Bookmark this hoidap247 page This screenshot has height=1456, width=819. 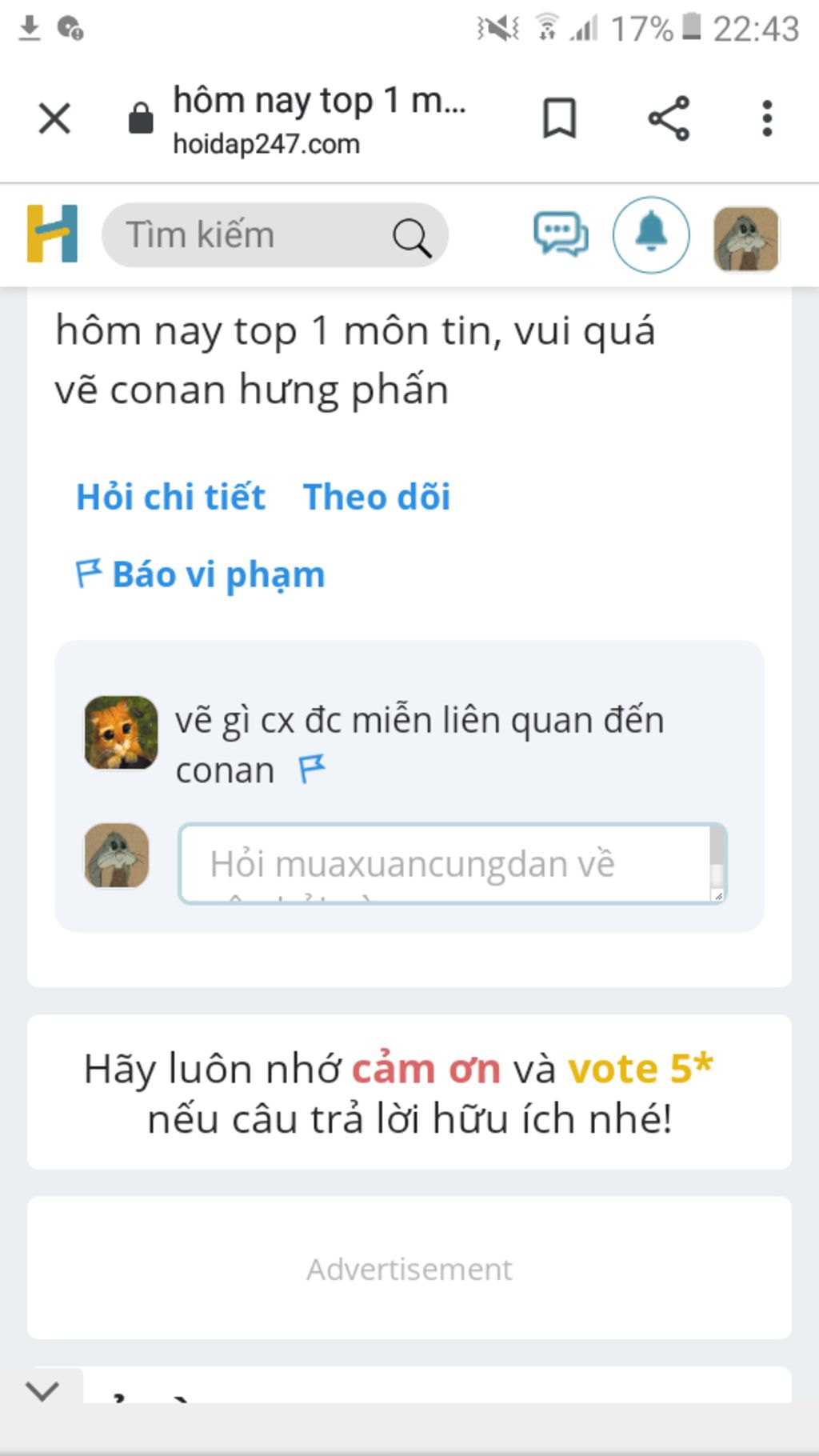pyautogui.click(x=559, y=119)
